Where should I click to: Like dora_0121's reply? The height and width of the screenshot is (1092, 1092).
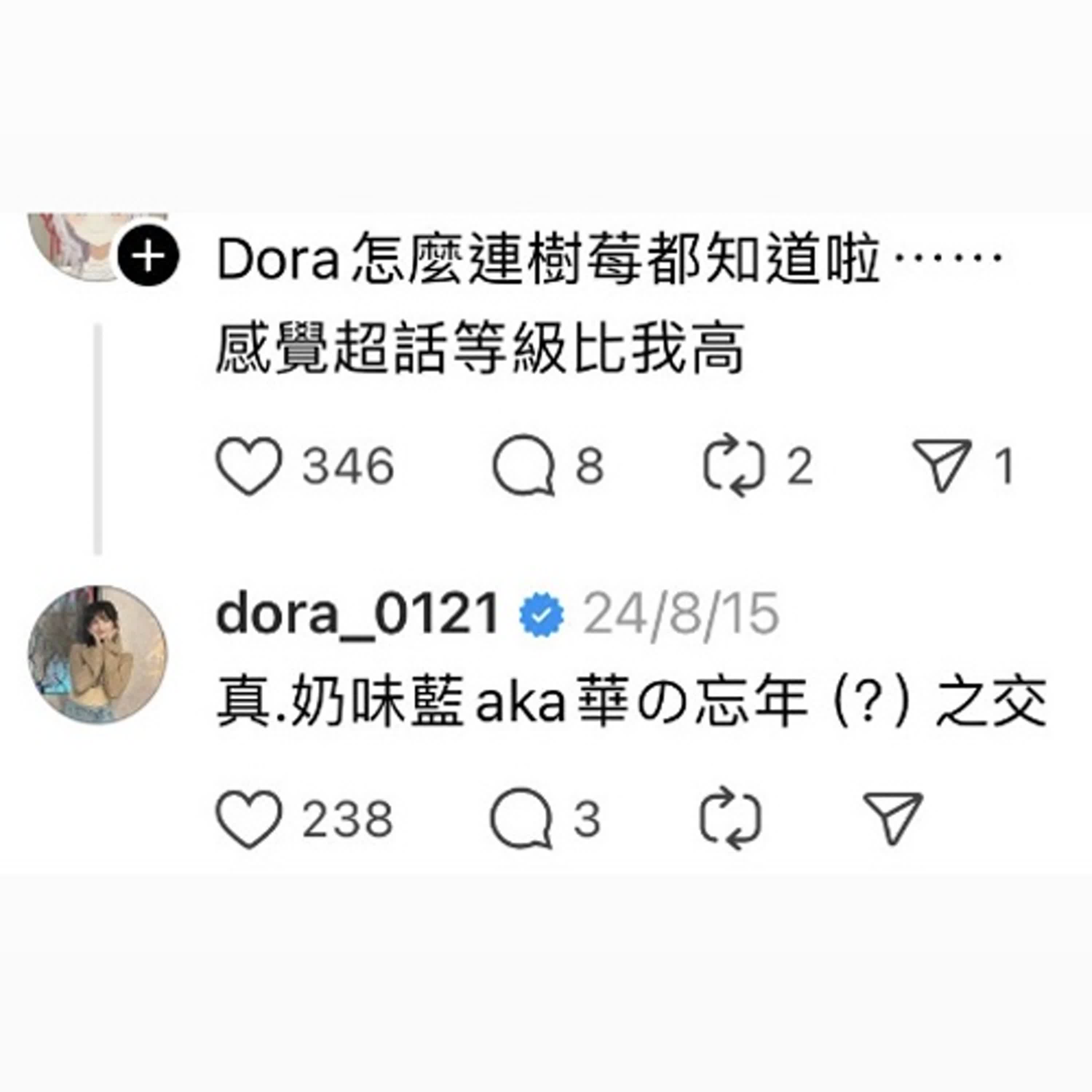pos(249,819)
